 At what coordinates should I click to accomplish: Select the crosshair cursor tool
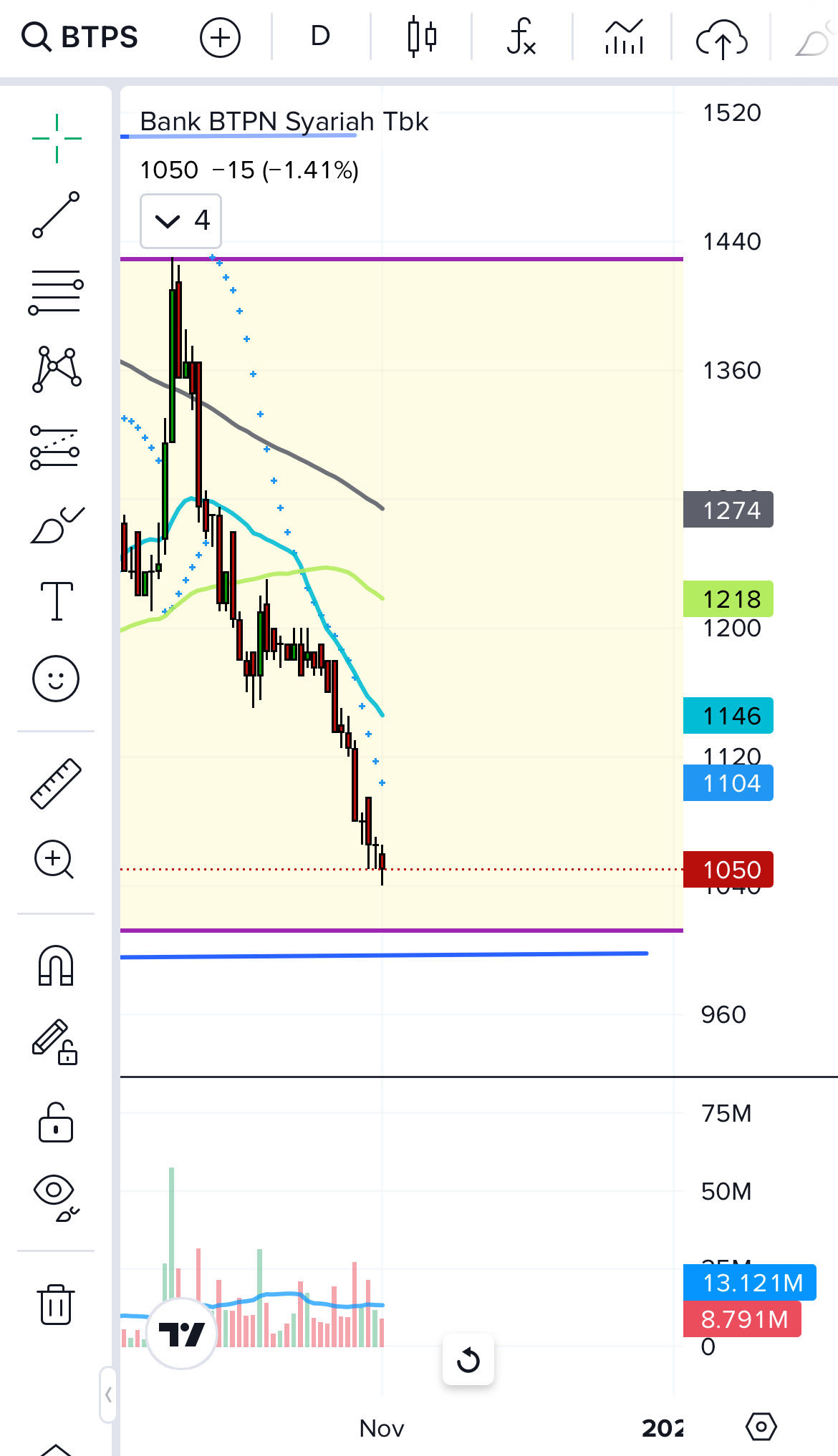click(x=57, y=138)
